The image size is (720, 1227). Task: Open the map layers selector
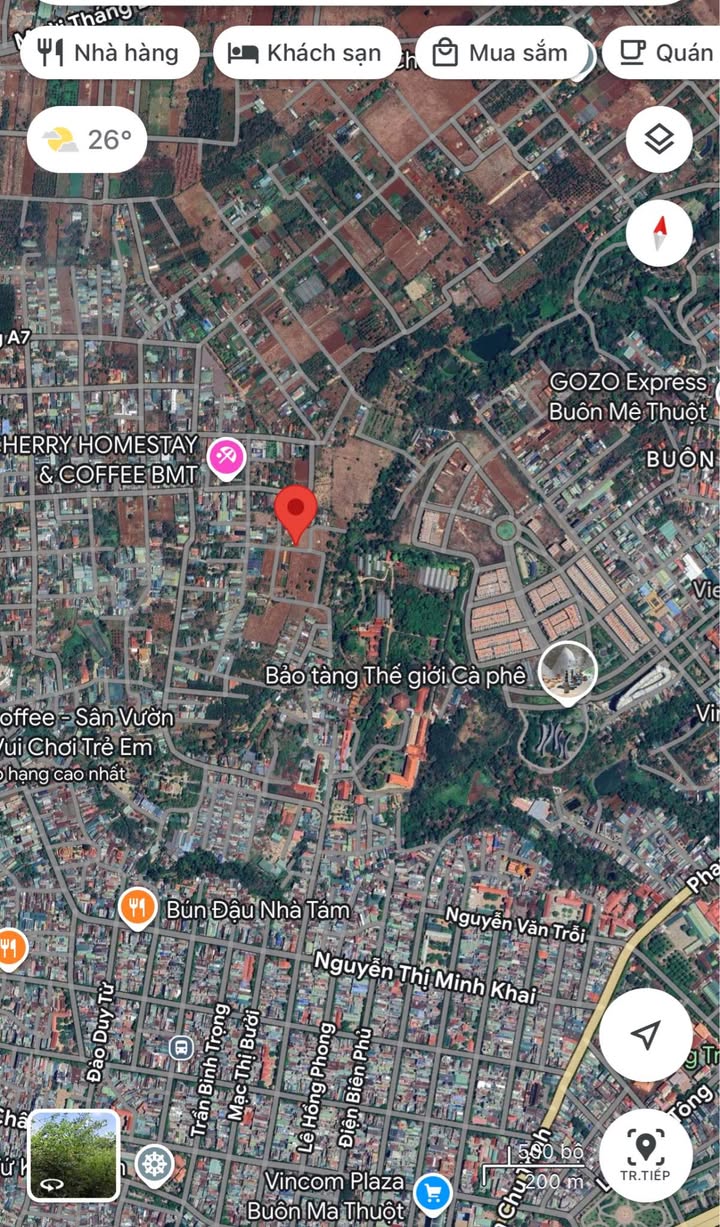tap(659, 140)
